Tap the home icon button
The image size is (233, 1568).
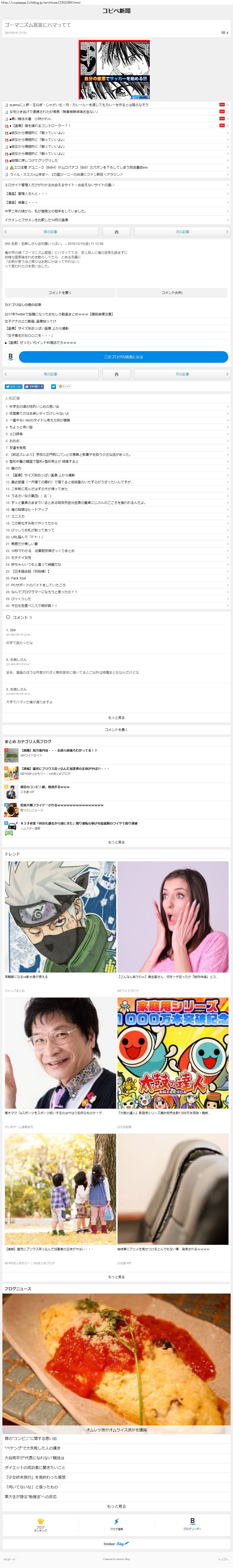point(117,232)
